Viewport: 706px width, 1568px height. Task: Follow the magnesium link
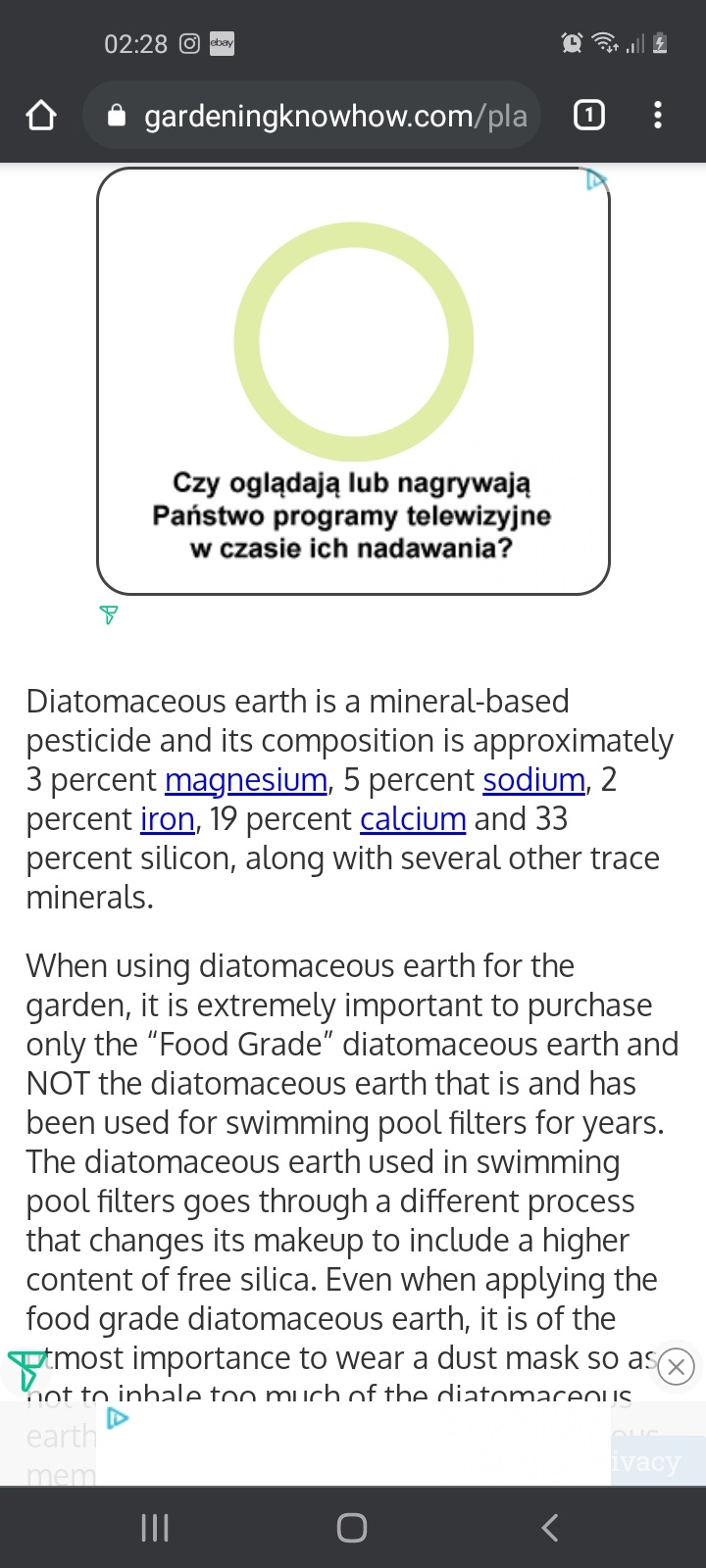coord(246,780)
